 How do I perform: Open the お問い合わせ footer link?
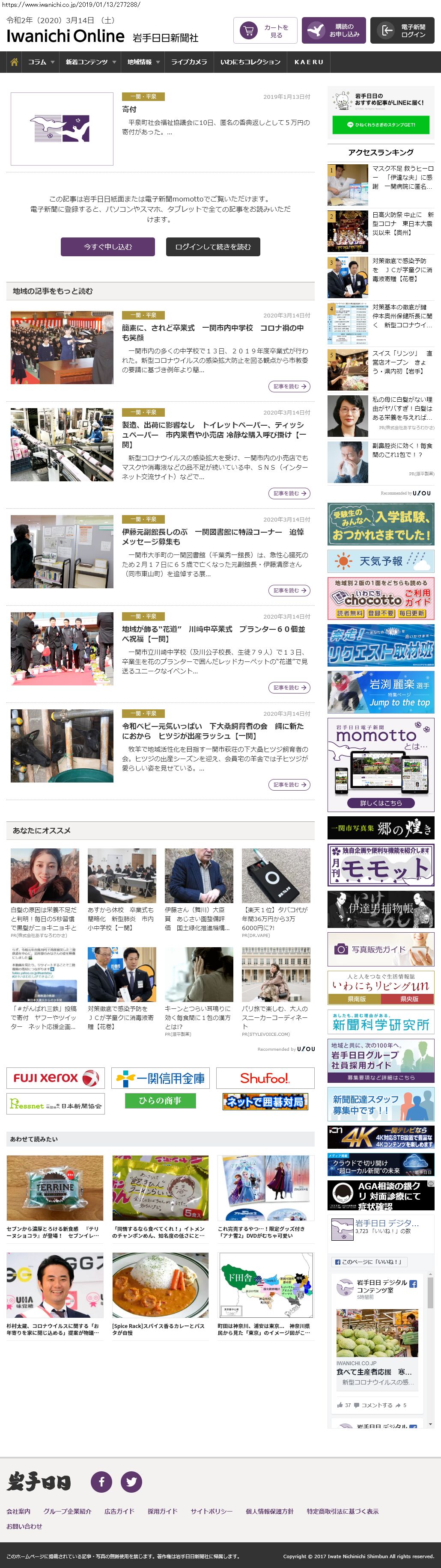(x=24, y=1525)
